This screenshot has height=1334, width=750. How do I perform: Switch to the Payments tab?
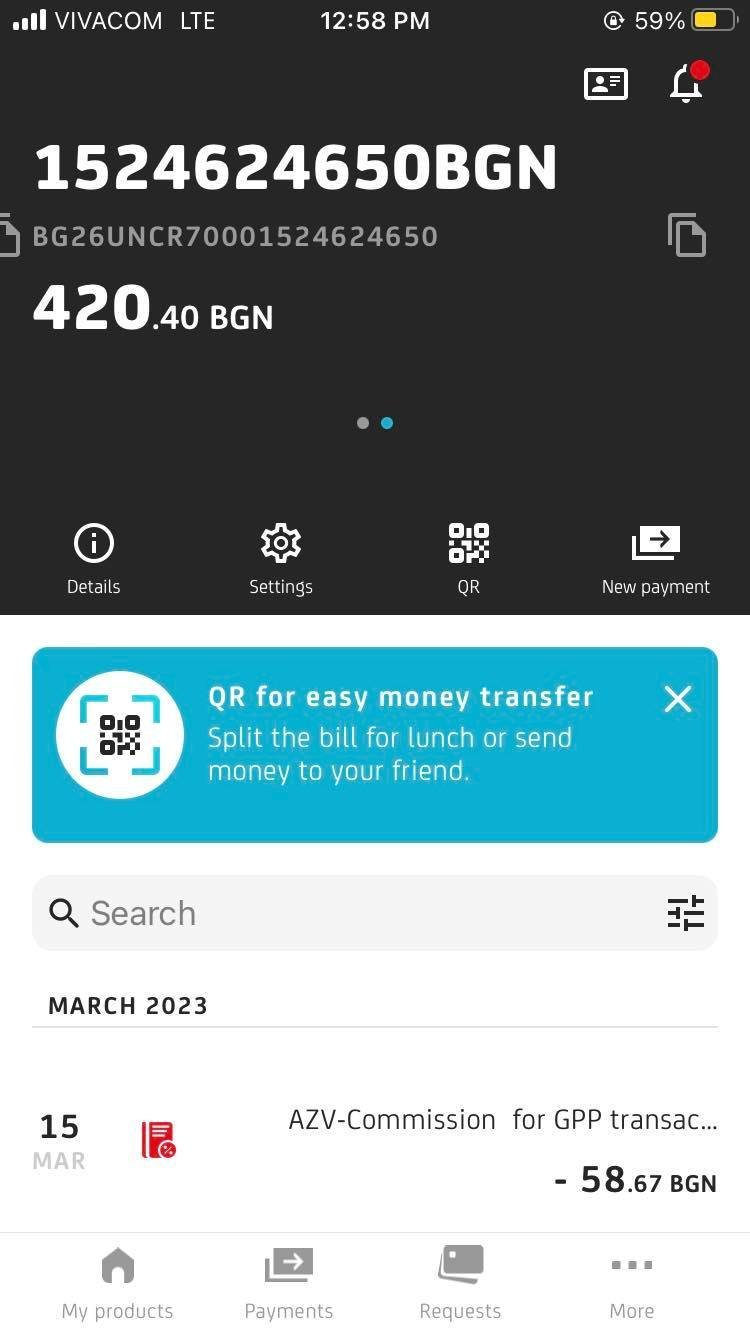[x=289, y=1283]
